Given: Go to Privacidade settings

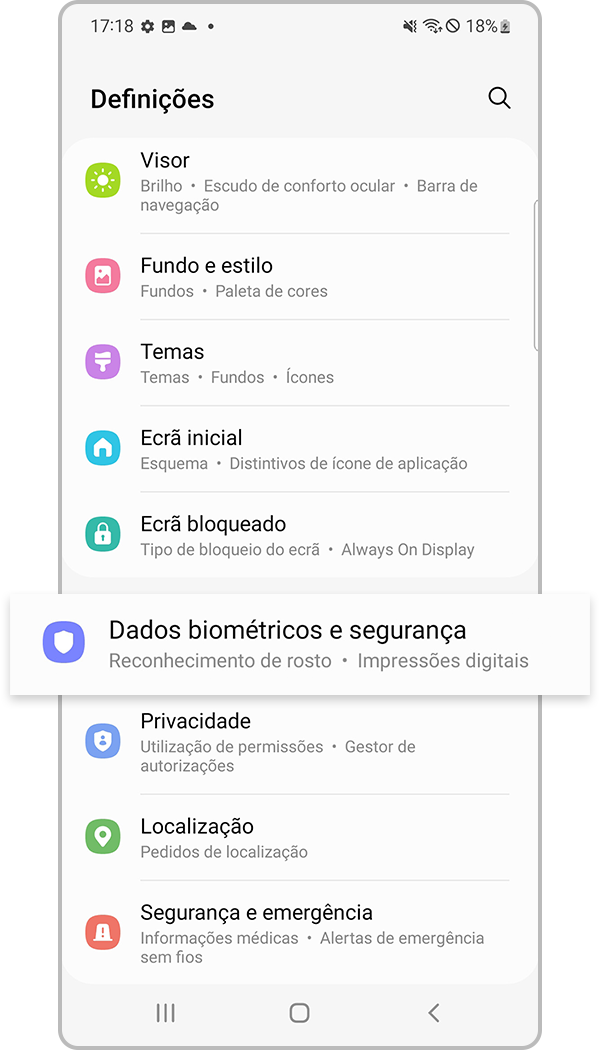Looking at the screenshot, I should (300, 742).
